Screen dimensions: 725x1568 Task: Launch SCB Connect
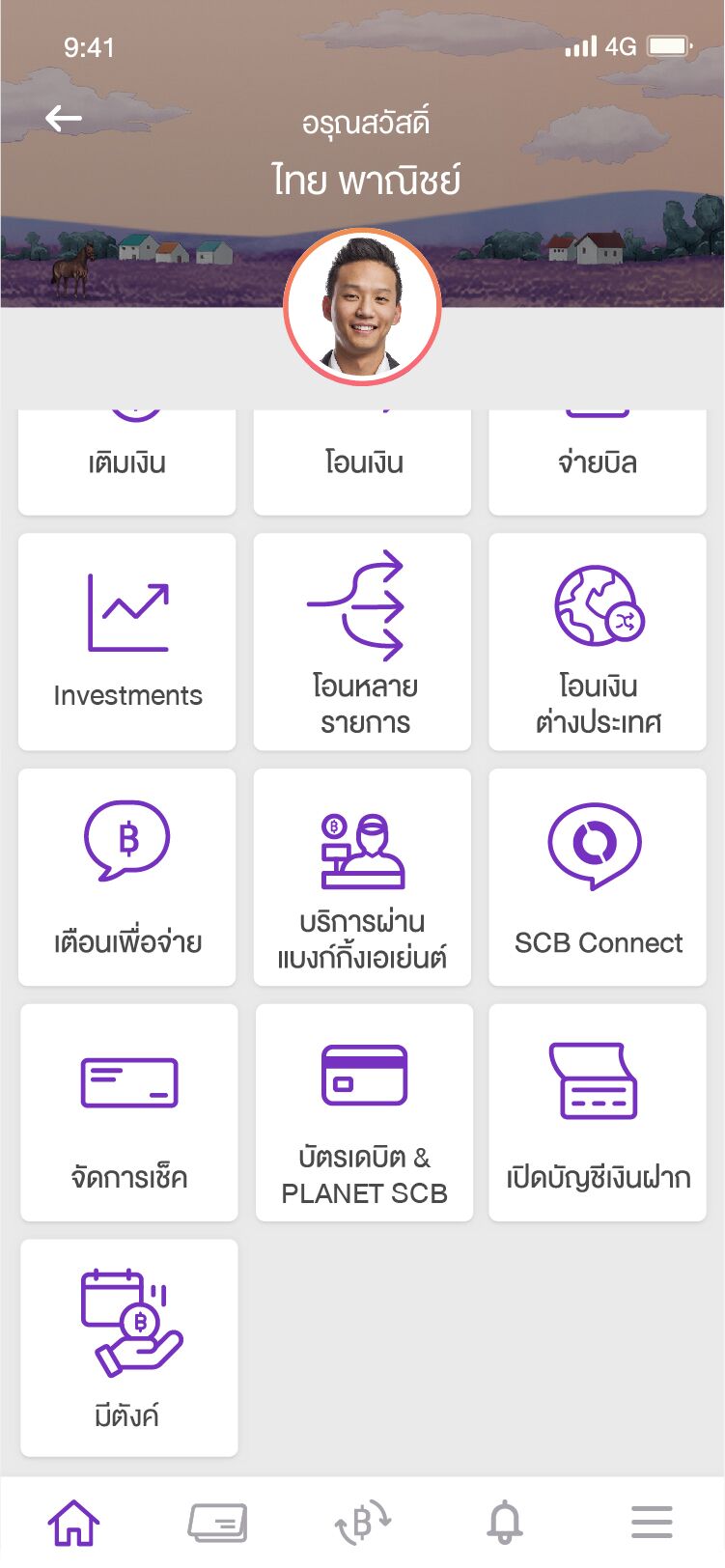pos(598,878)
